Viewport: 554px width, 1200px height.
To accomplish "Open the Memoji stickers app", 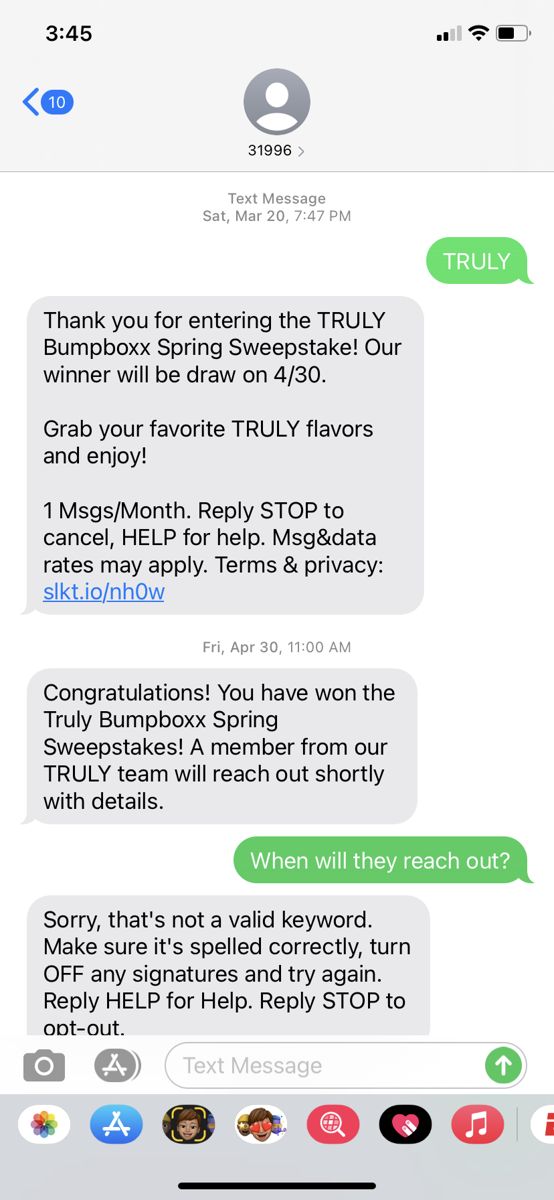I will pos(261,1125).
